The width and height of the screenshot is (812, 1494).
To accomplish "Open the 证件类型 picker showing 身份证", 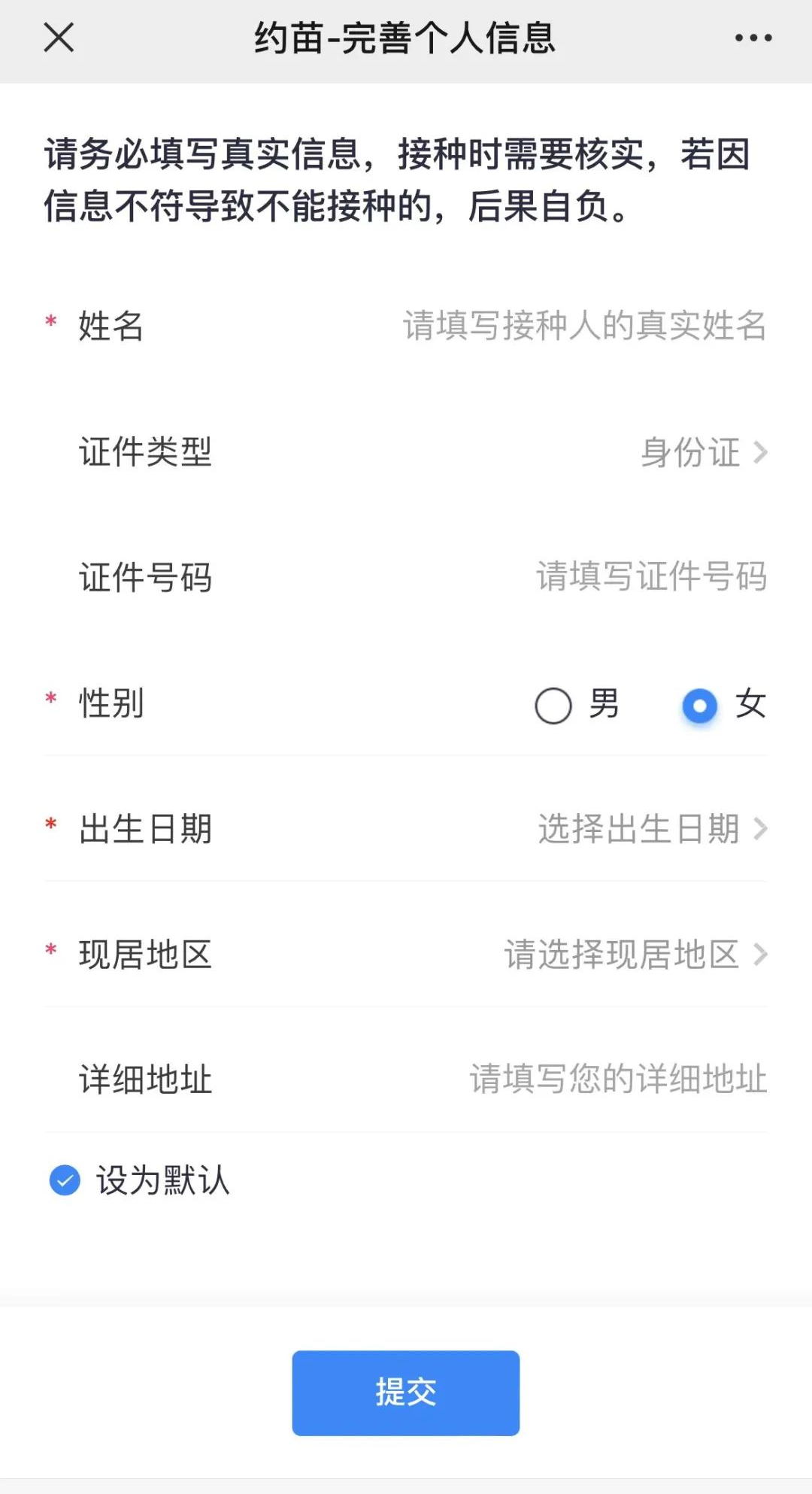I will point(702,452).
